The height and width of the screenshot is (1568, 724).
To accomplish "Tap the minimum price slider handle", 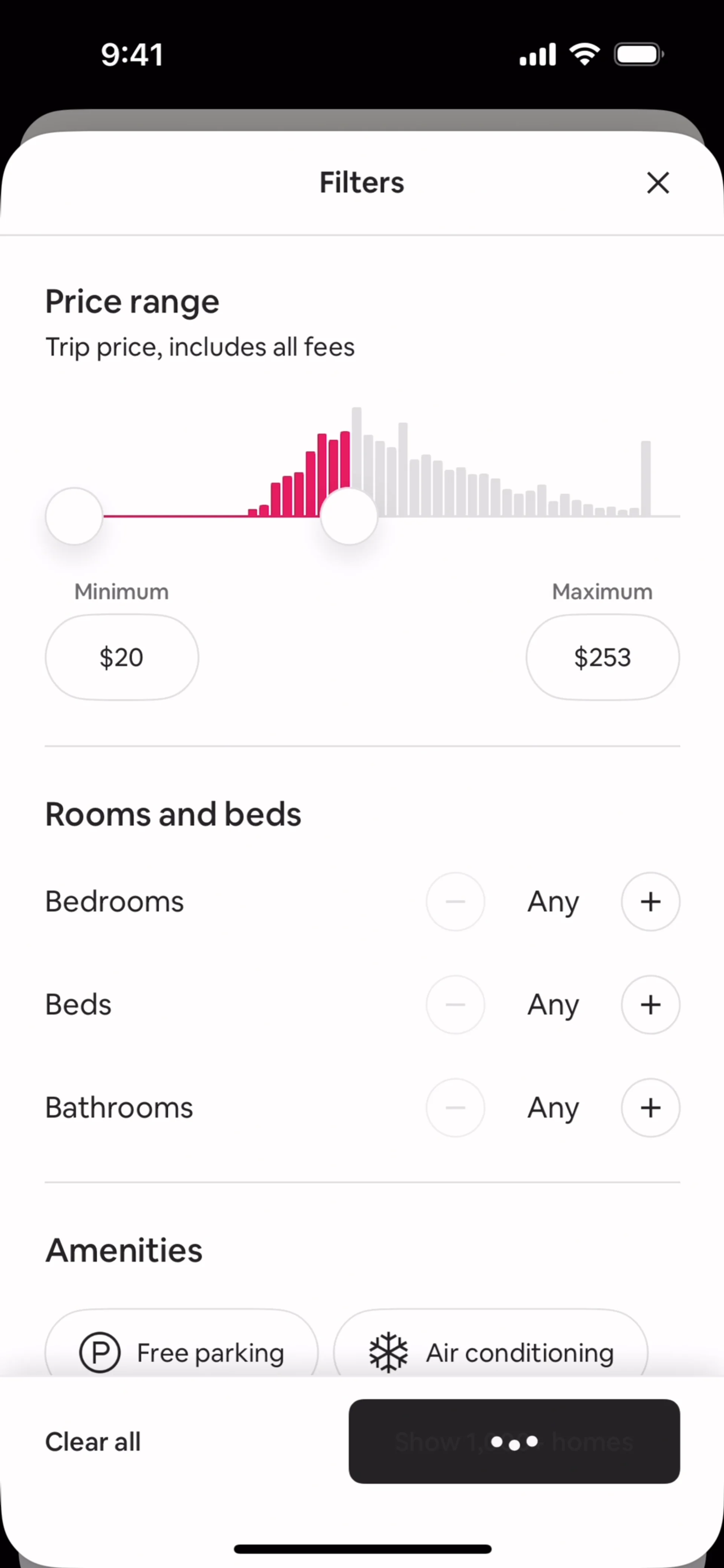I will click(74, 516).
